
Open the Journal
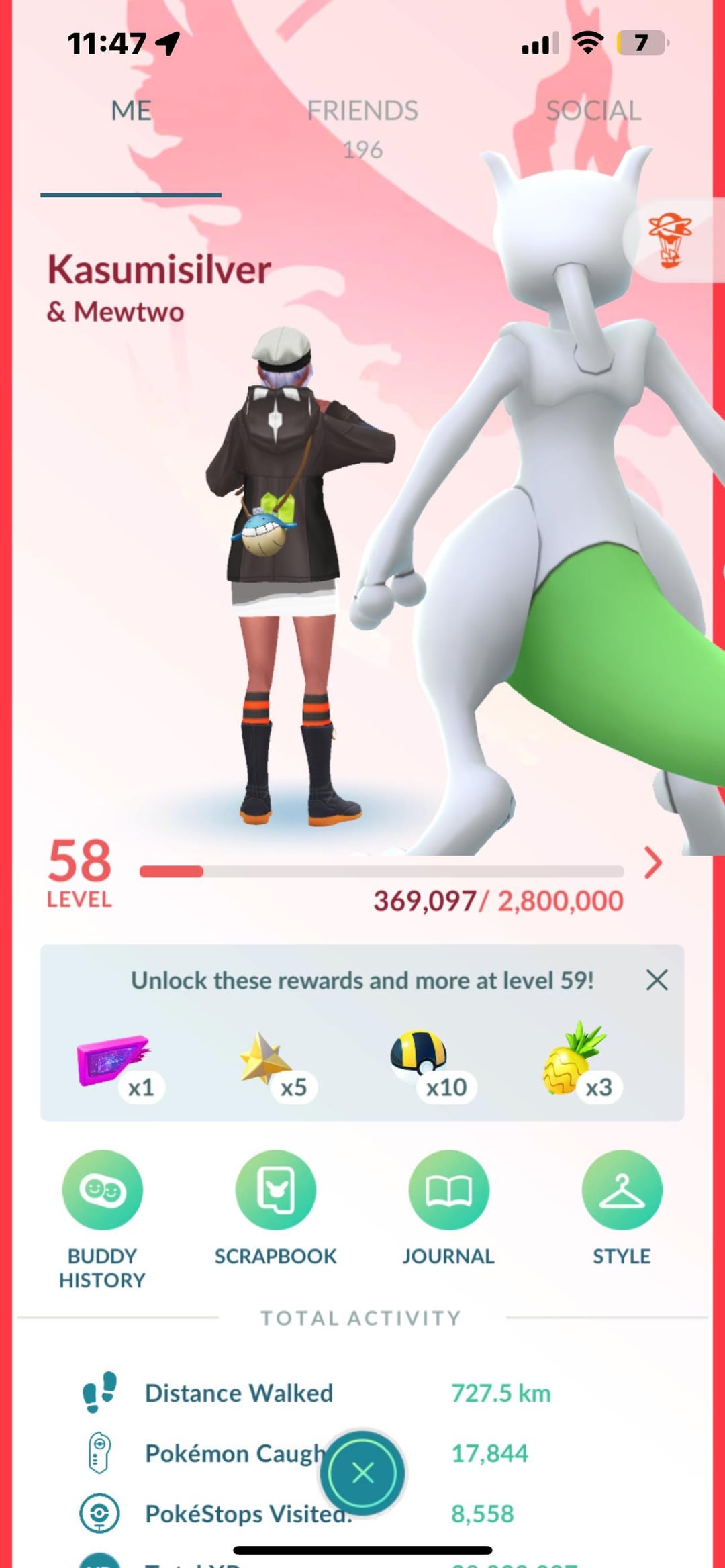pyautogui.click(x=448, y=1190)
